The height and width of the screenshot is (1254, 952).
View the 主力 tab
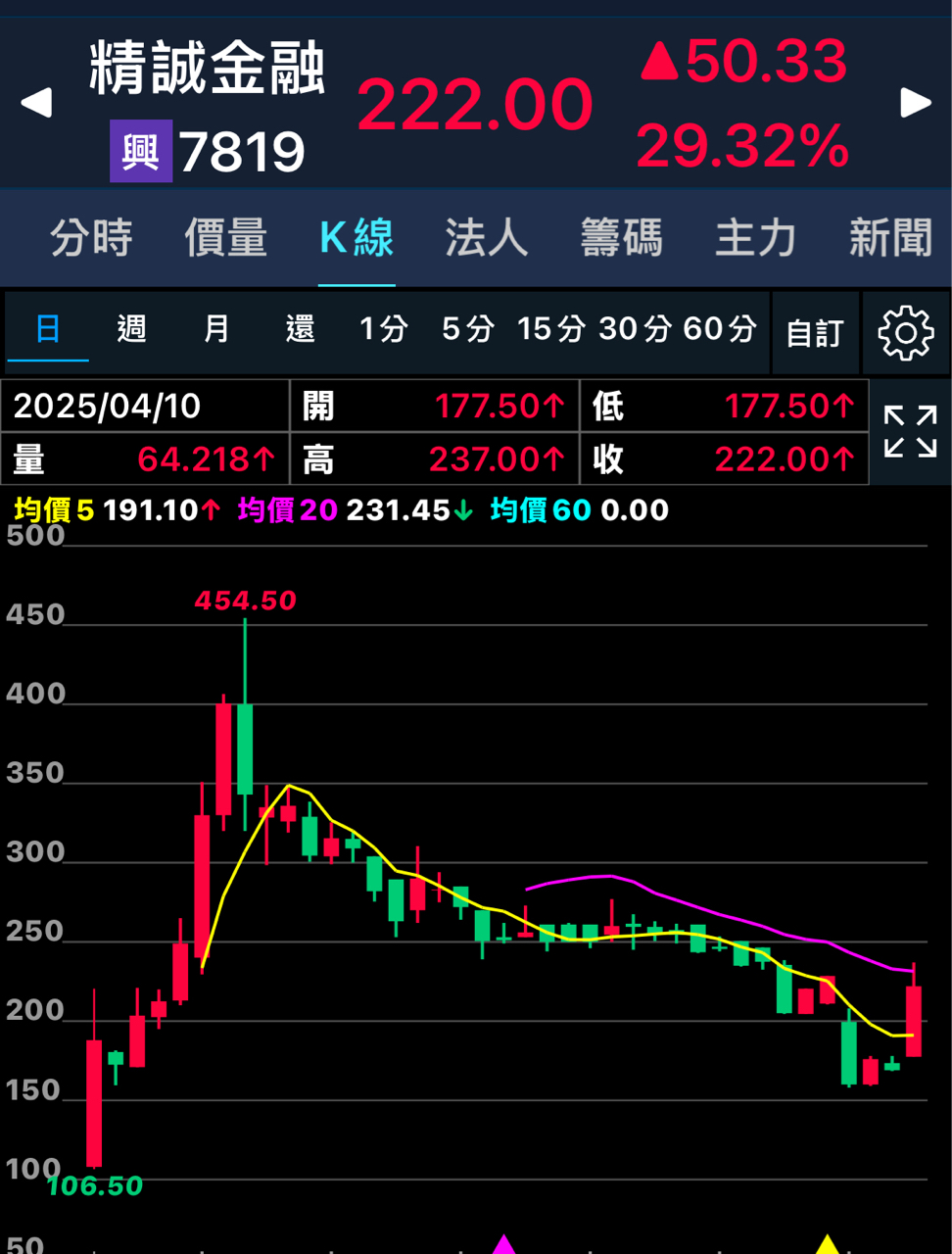pyautogui.click(x=755, y=238)
